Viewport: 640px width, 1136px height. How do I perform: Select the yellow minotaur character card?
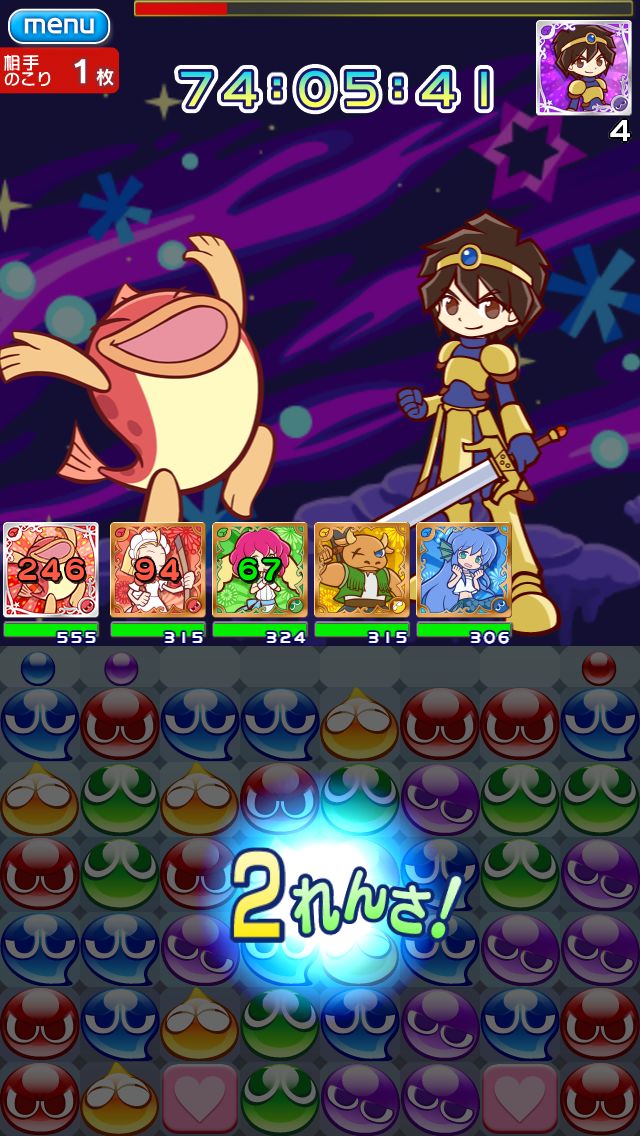[x=361, y=570]
